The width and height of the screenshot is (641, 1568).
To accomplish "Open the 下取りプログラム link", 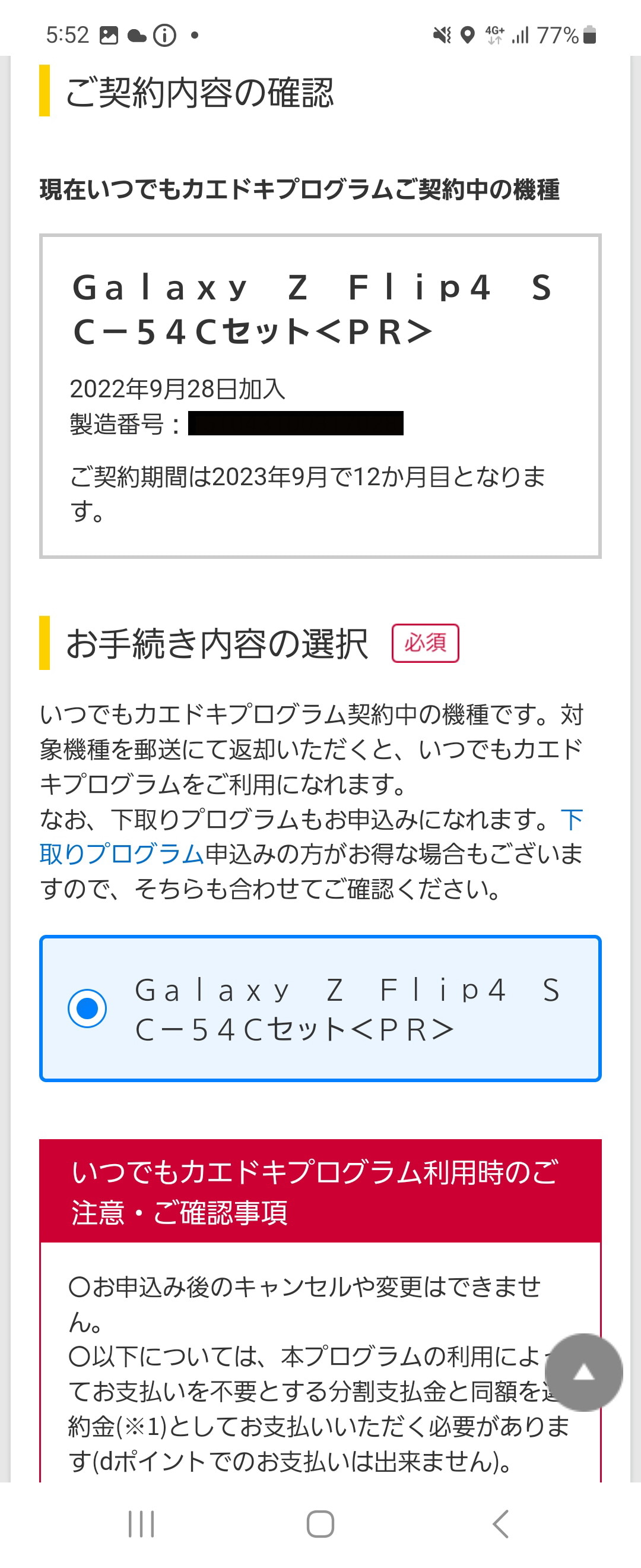I will click(x=120, y=853).
